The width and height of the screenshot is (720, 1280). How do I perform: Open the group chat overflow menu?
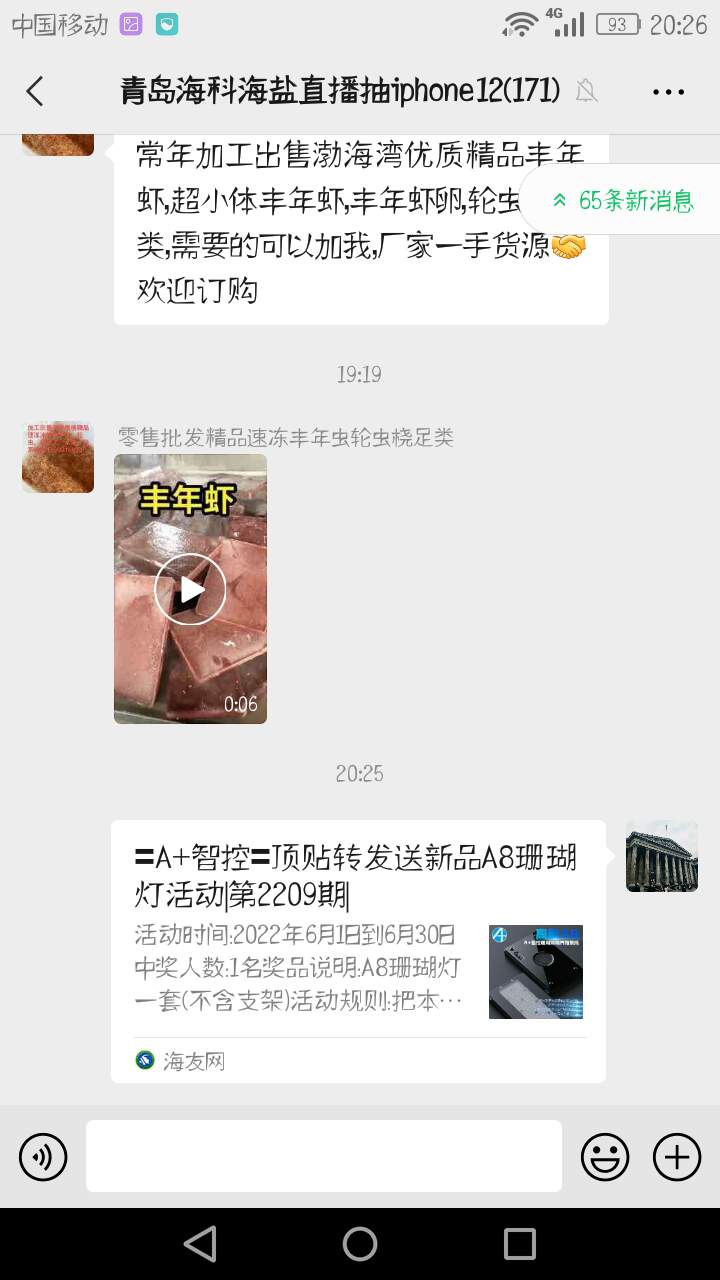pyautogui.click(x=668, y=91)
